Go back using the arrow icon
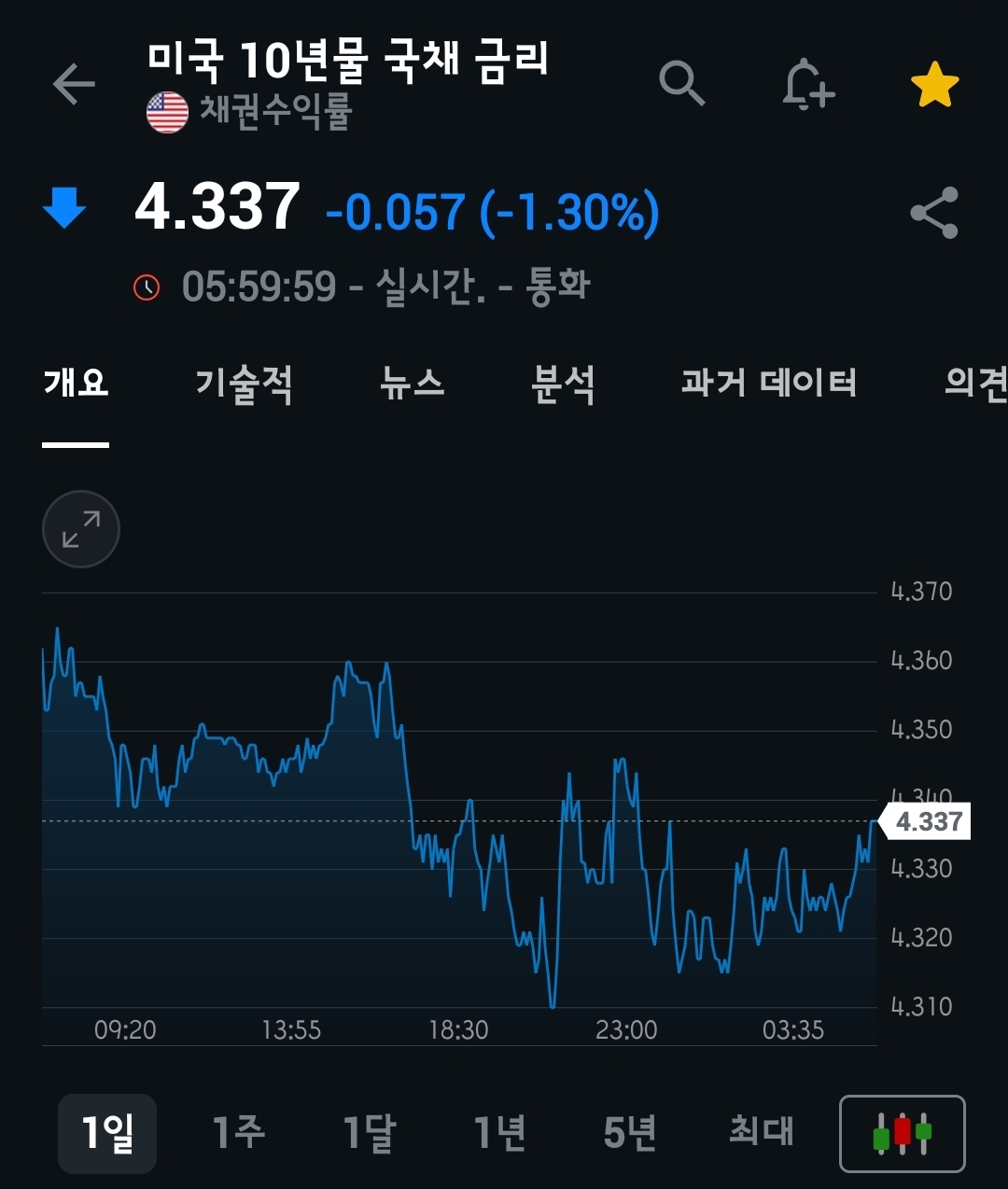Image resolution: width=1008 pixels, height=1189 pixels. coord(74,85)
